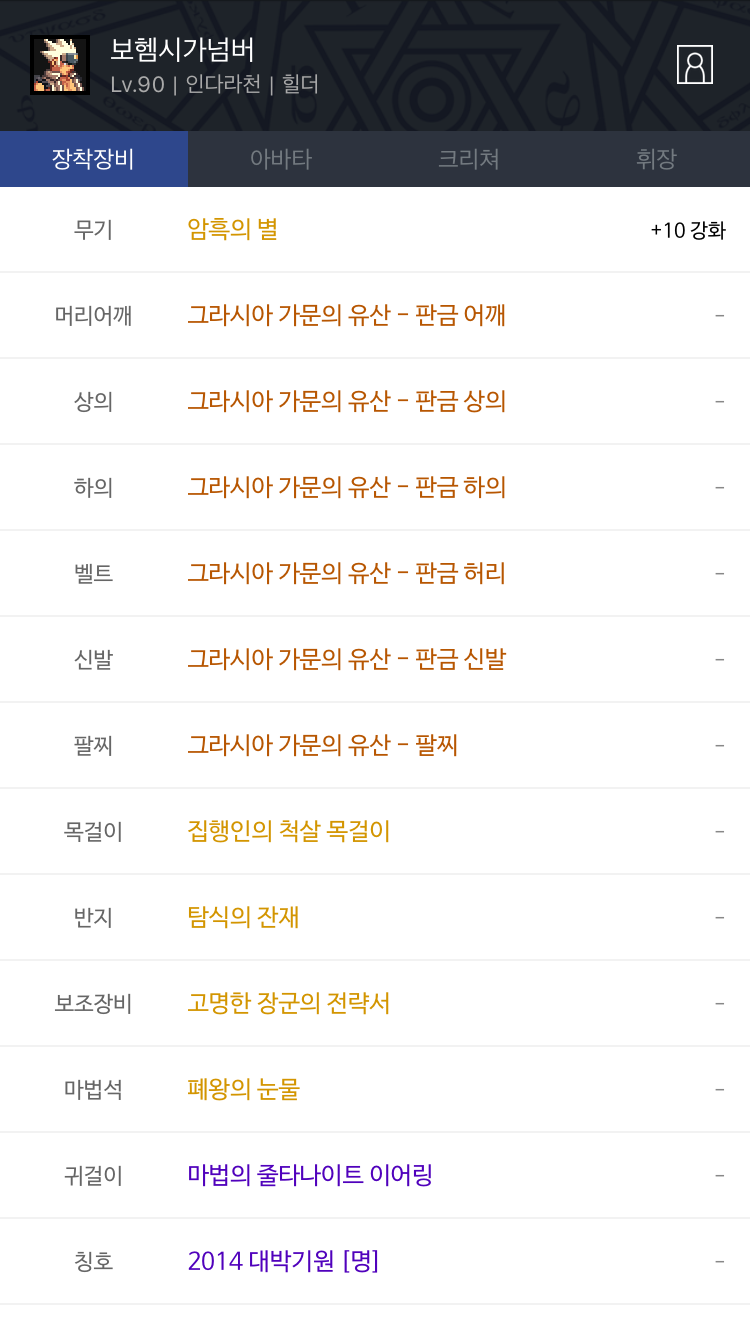View ring item 탐식의 잔재
This screenshot has height=1334, width=750.
pos(243,918)
